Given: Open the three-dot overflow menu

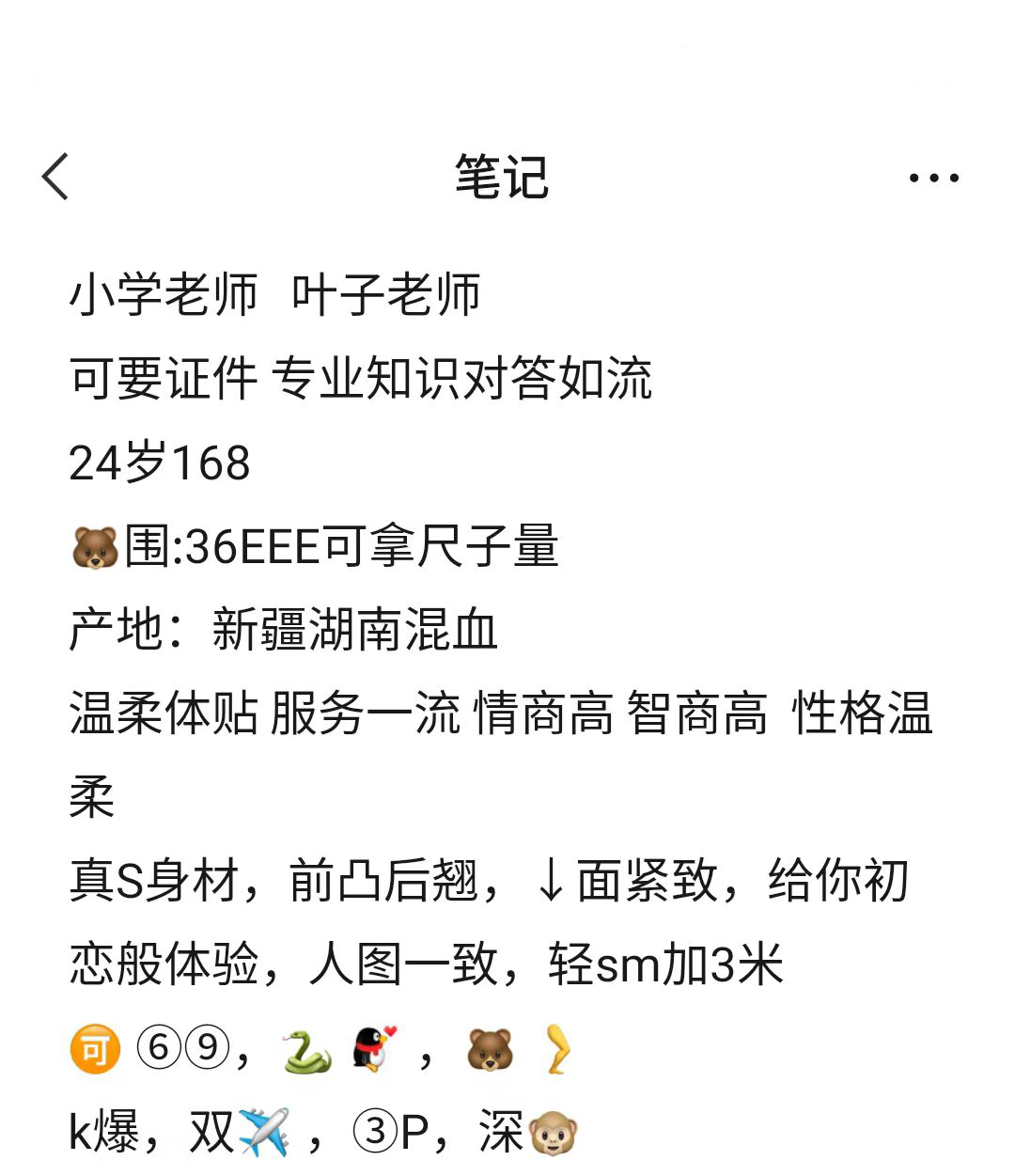Looking at the screenshot, I should (x=933, y=177).
